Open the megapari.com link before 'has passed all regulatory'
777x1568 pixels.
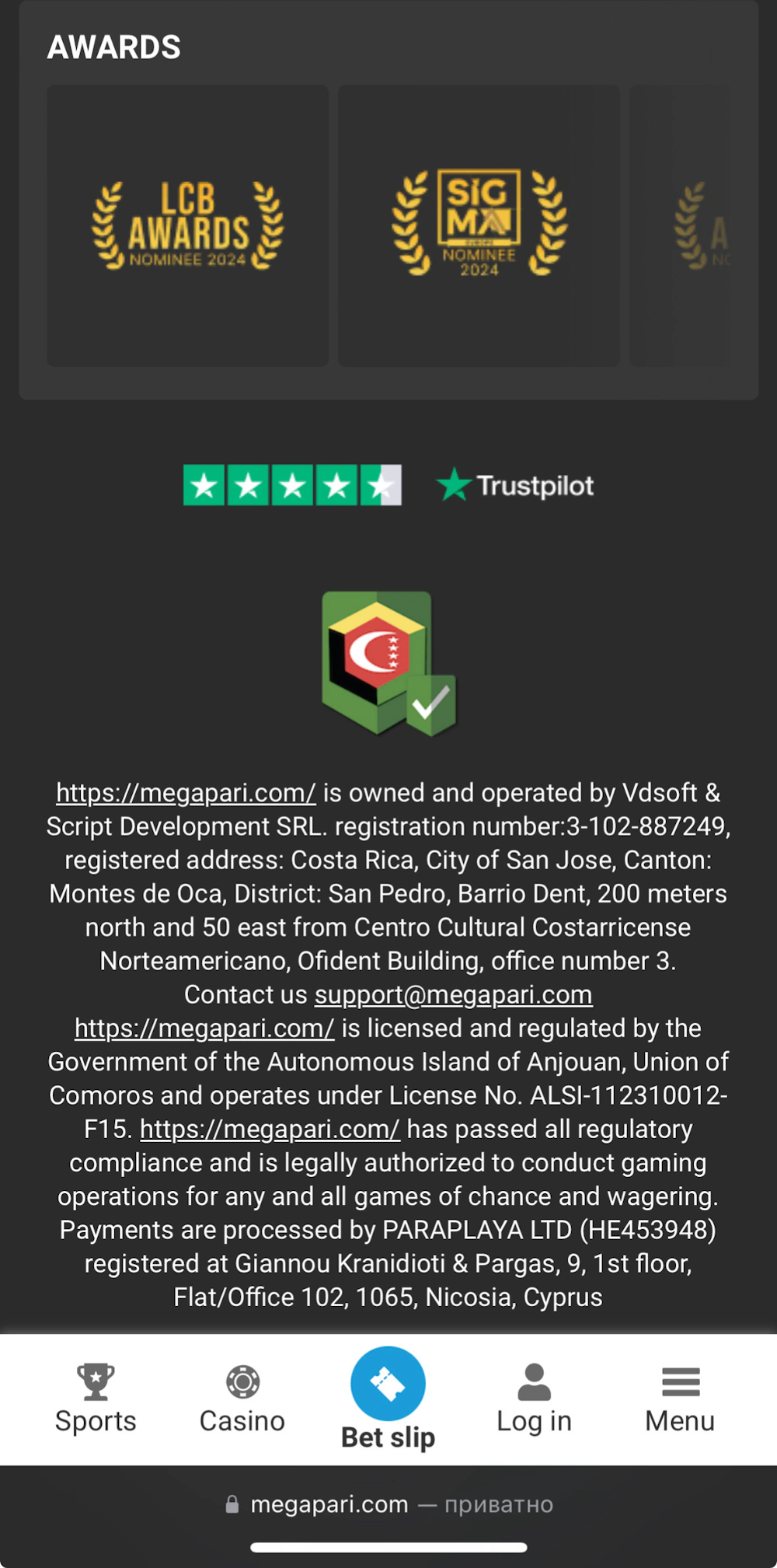[x=270, y=1129]
